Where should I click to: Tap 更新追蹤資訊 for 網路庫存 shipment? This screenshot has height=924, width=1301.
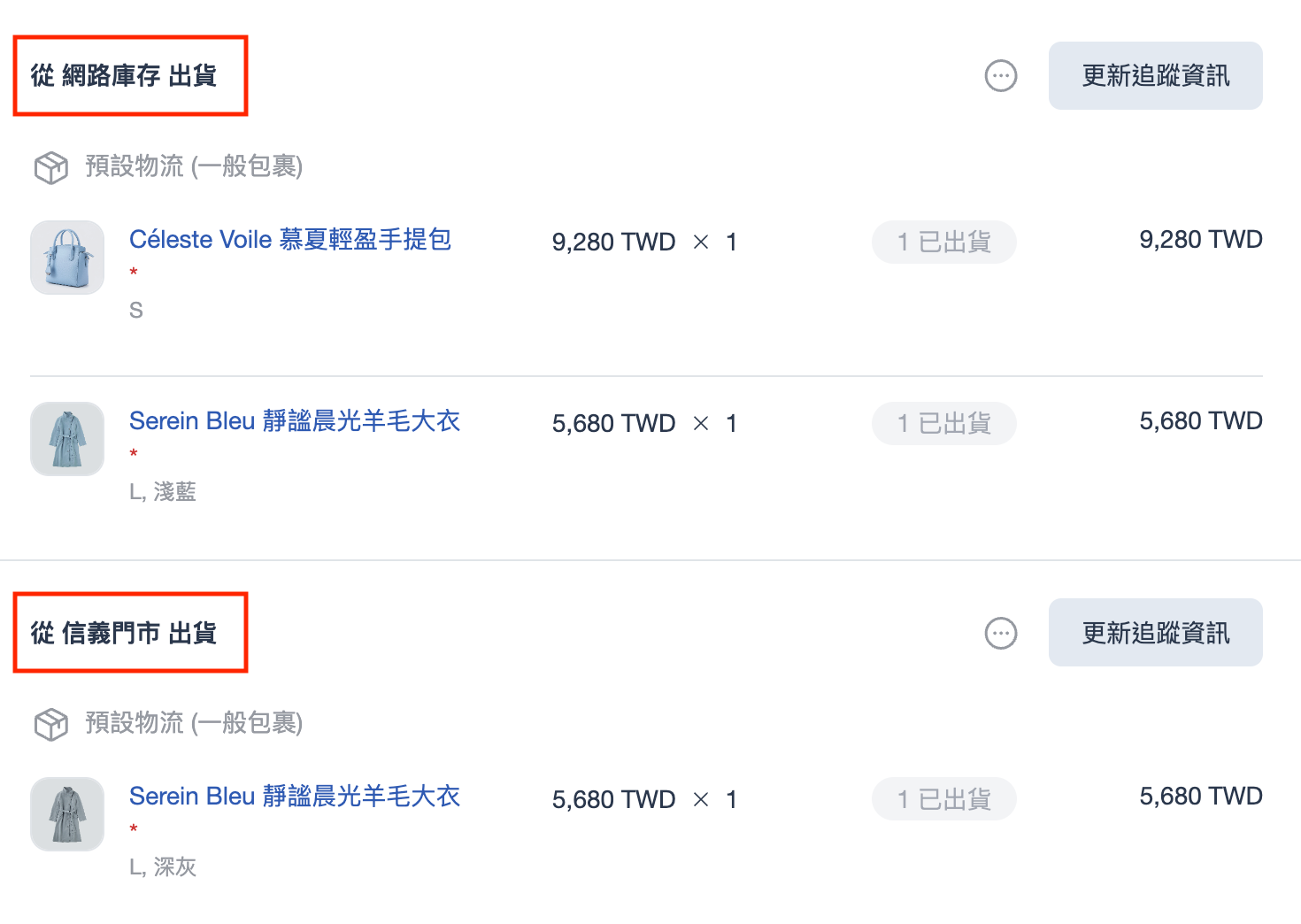pos(1155,76)
